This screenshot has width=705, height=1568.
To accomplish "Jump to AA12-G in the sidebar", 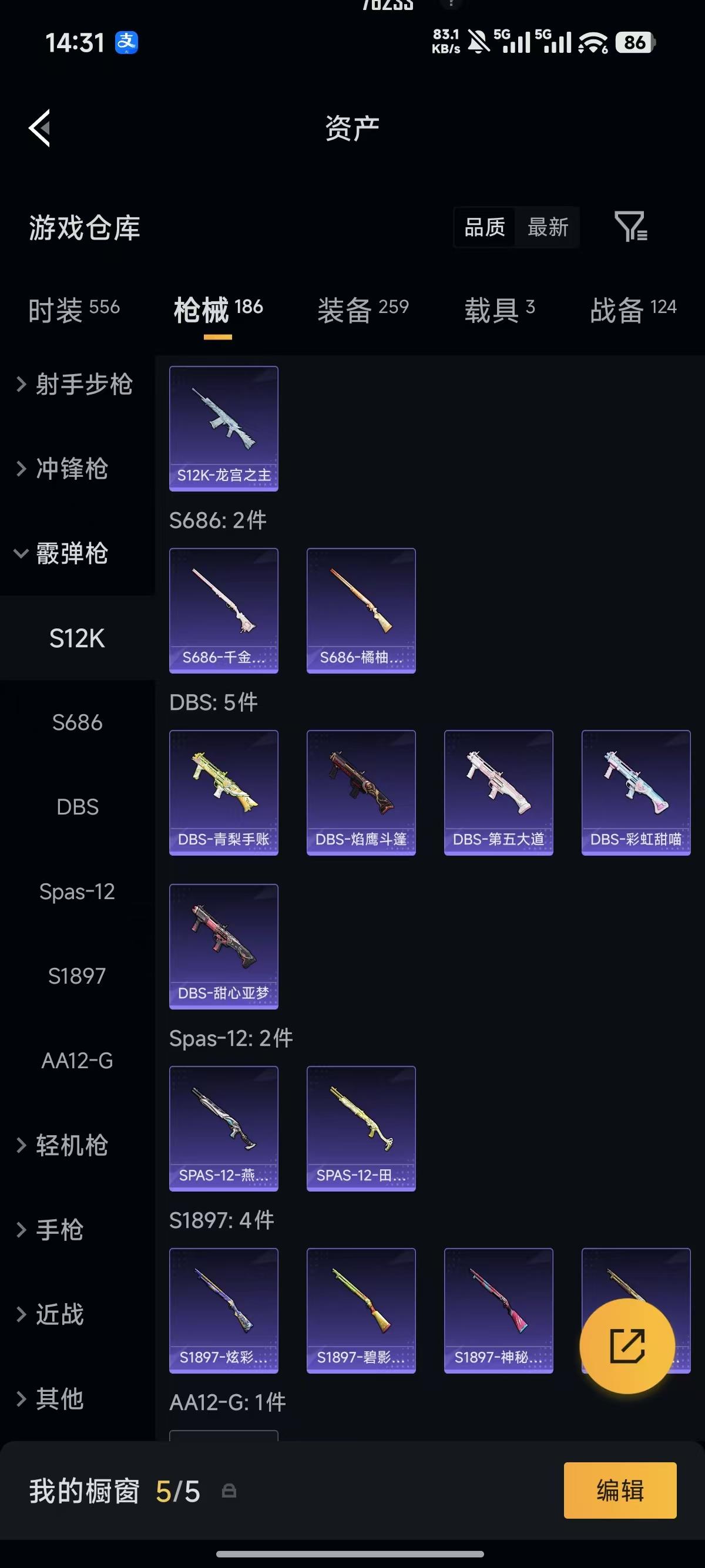I will coord(78,1061).
